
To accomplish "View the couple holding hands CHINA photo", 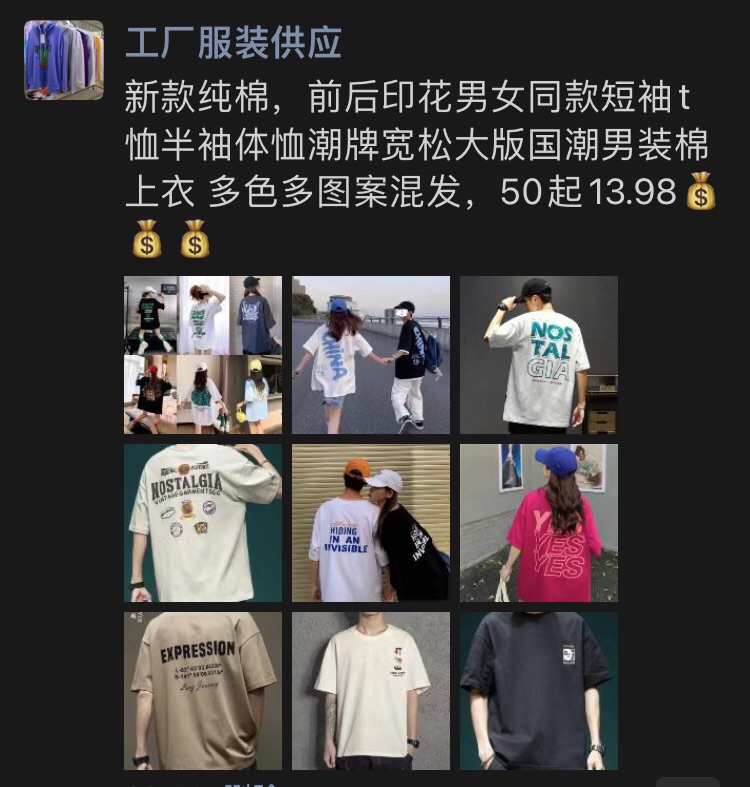I will tap(371, 355).
